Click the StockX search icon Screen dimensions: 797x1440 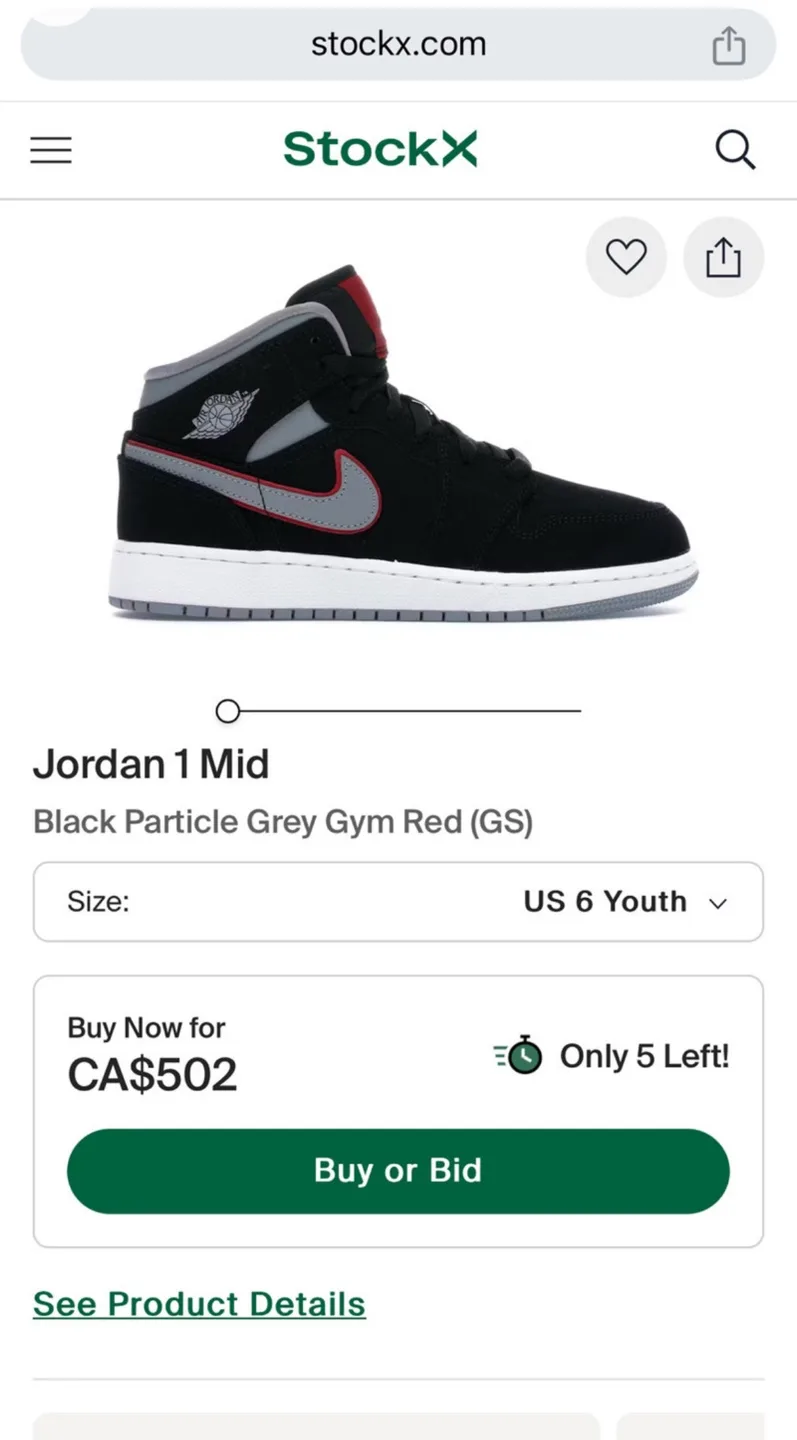tap(736, 149)
